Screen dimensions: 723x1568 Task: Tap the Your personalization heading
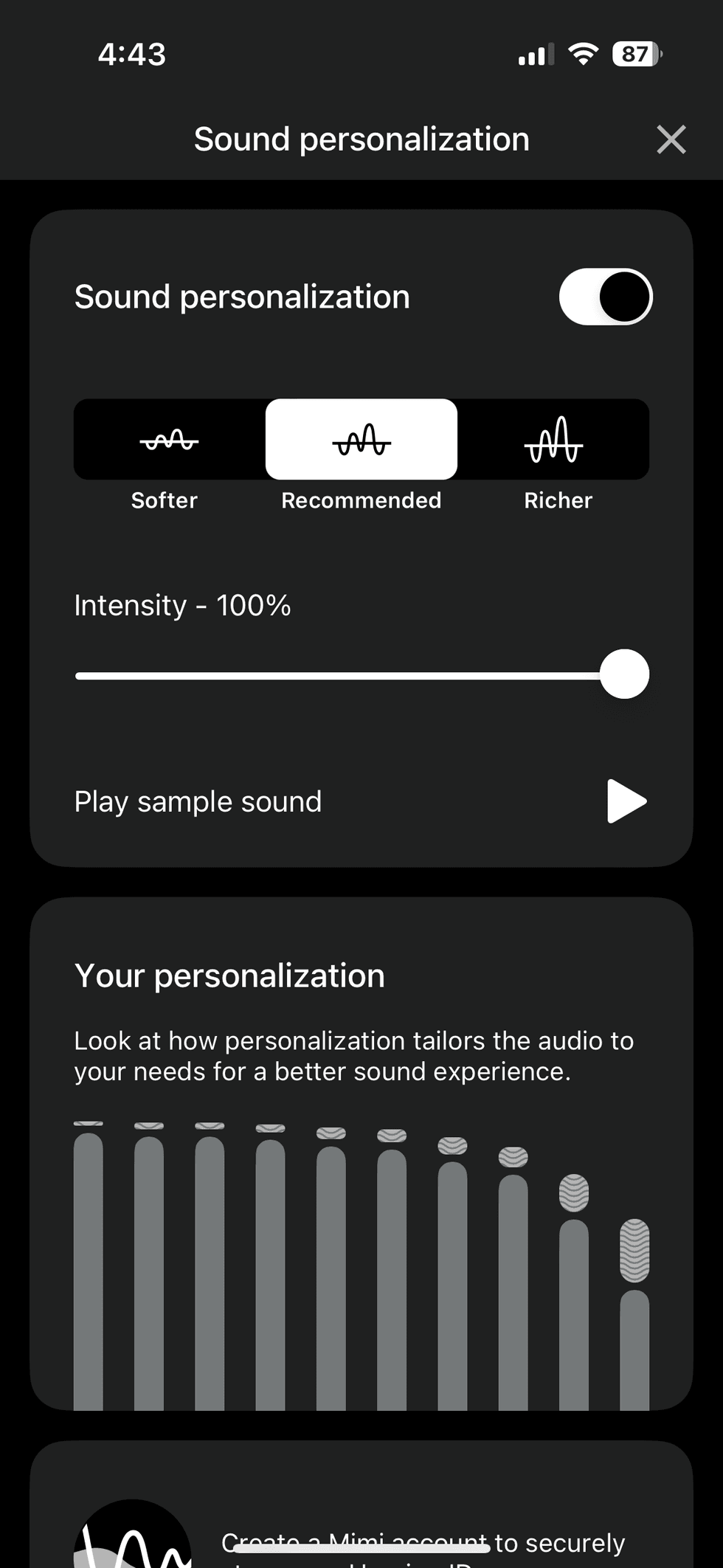228,975
